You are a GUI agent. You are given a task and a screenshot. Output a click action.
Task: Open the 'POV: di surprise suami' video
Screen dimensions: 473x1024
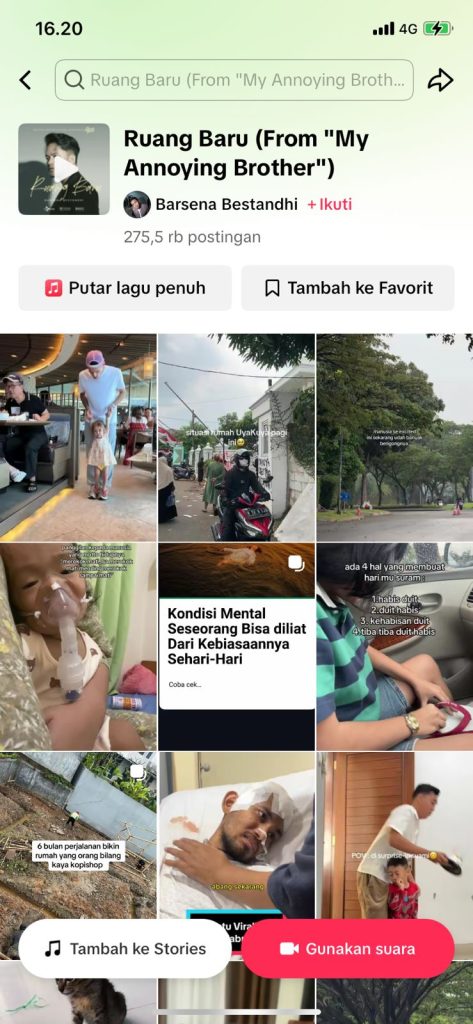coord(395,836)
